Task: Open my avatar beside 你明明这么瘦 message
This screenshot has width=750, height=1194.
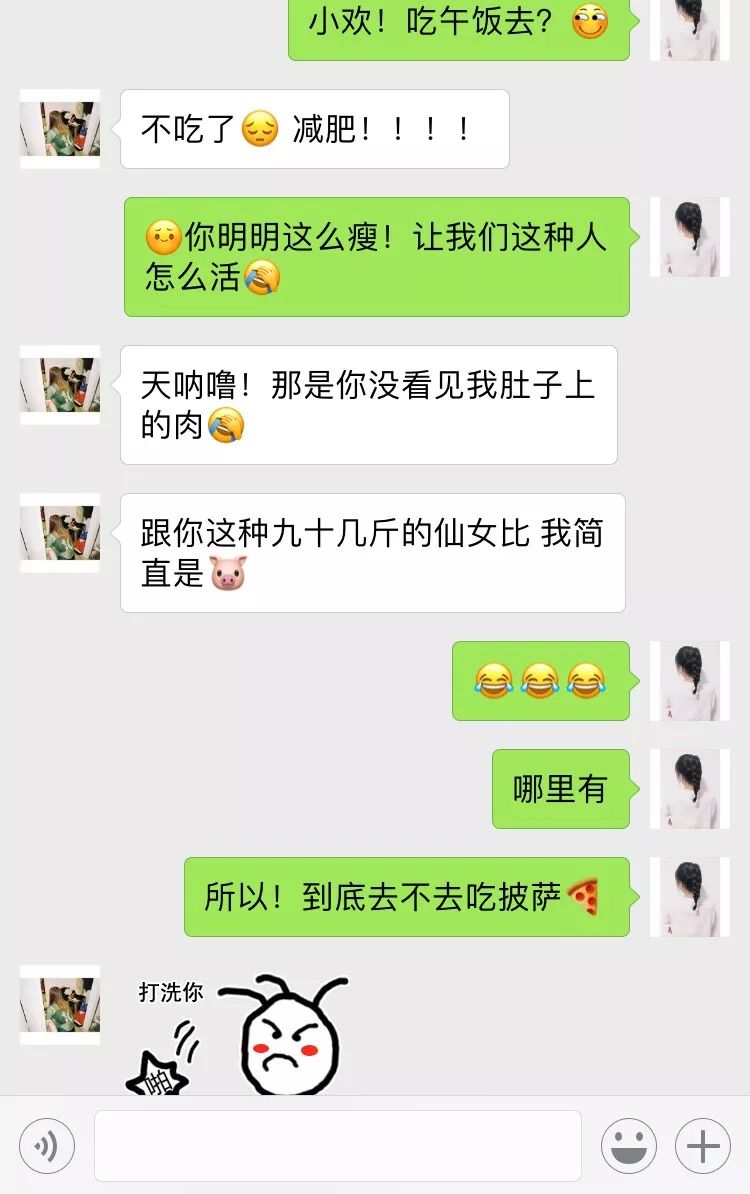Action: tap(690, 237)
